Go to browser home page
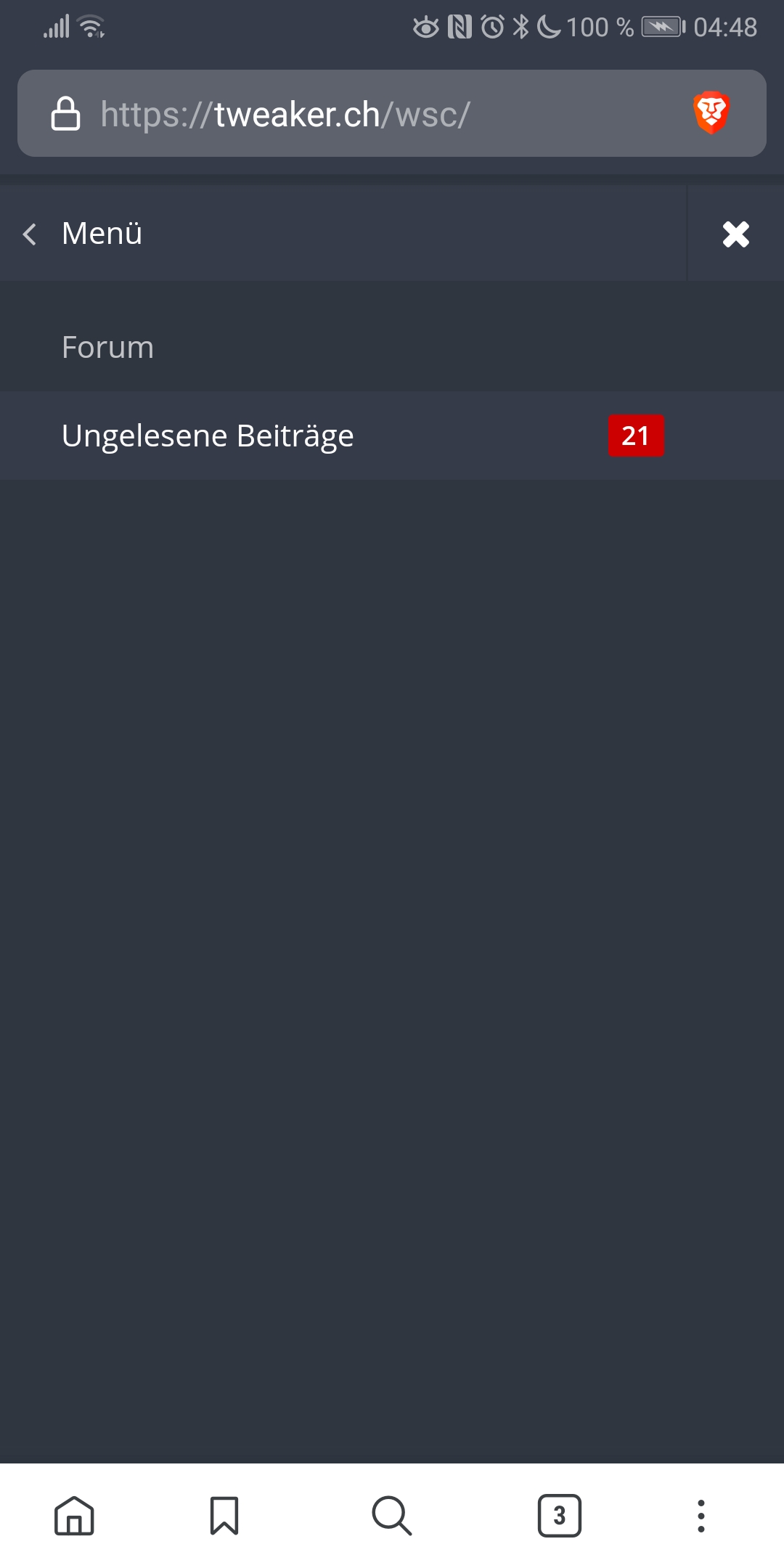The image size is (784, 1568). [x=74, y=1516]
